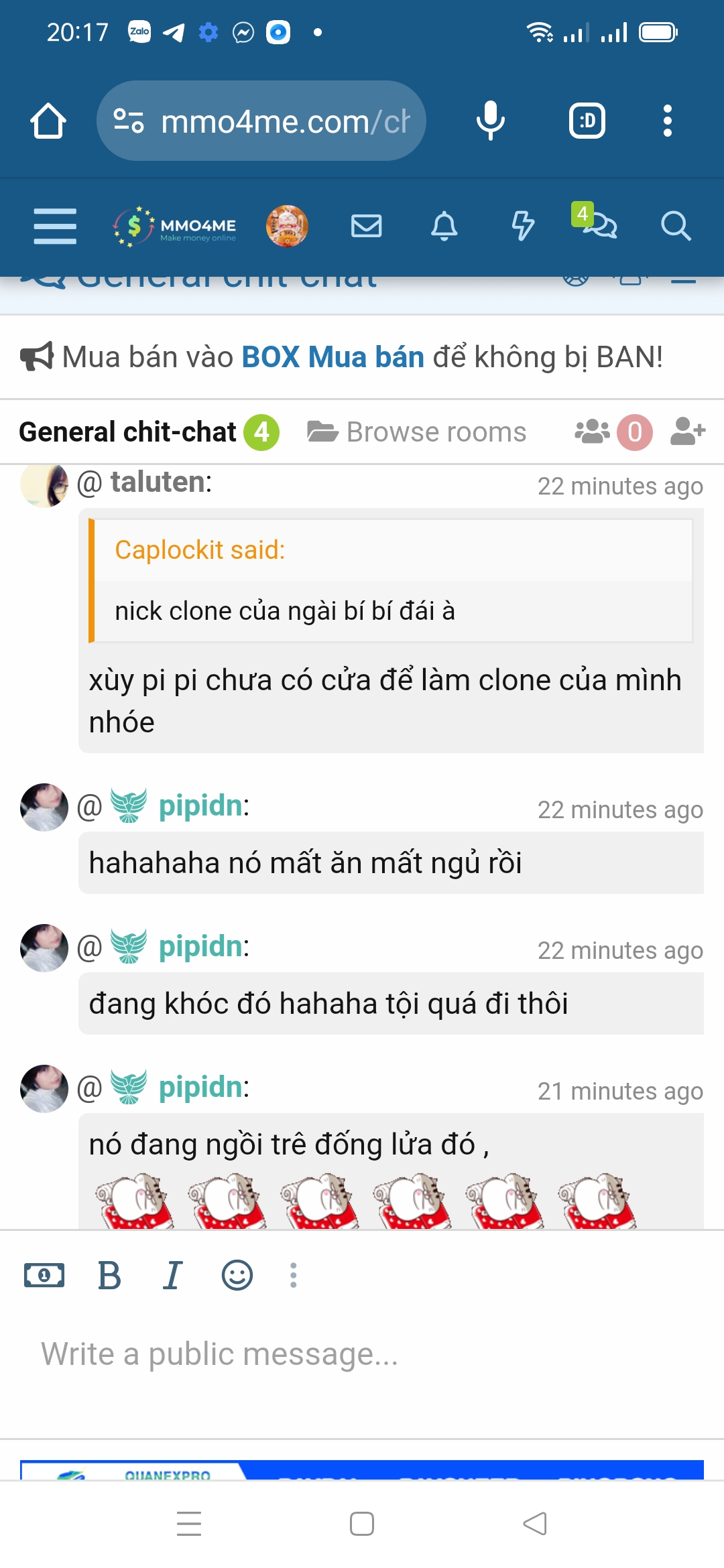Screen dimensions: 724x1568
Task: Open the what's new lightning icon
Action: click(x=523, y=226)
